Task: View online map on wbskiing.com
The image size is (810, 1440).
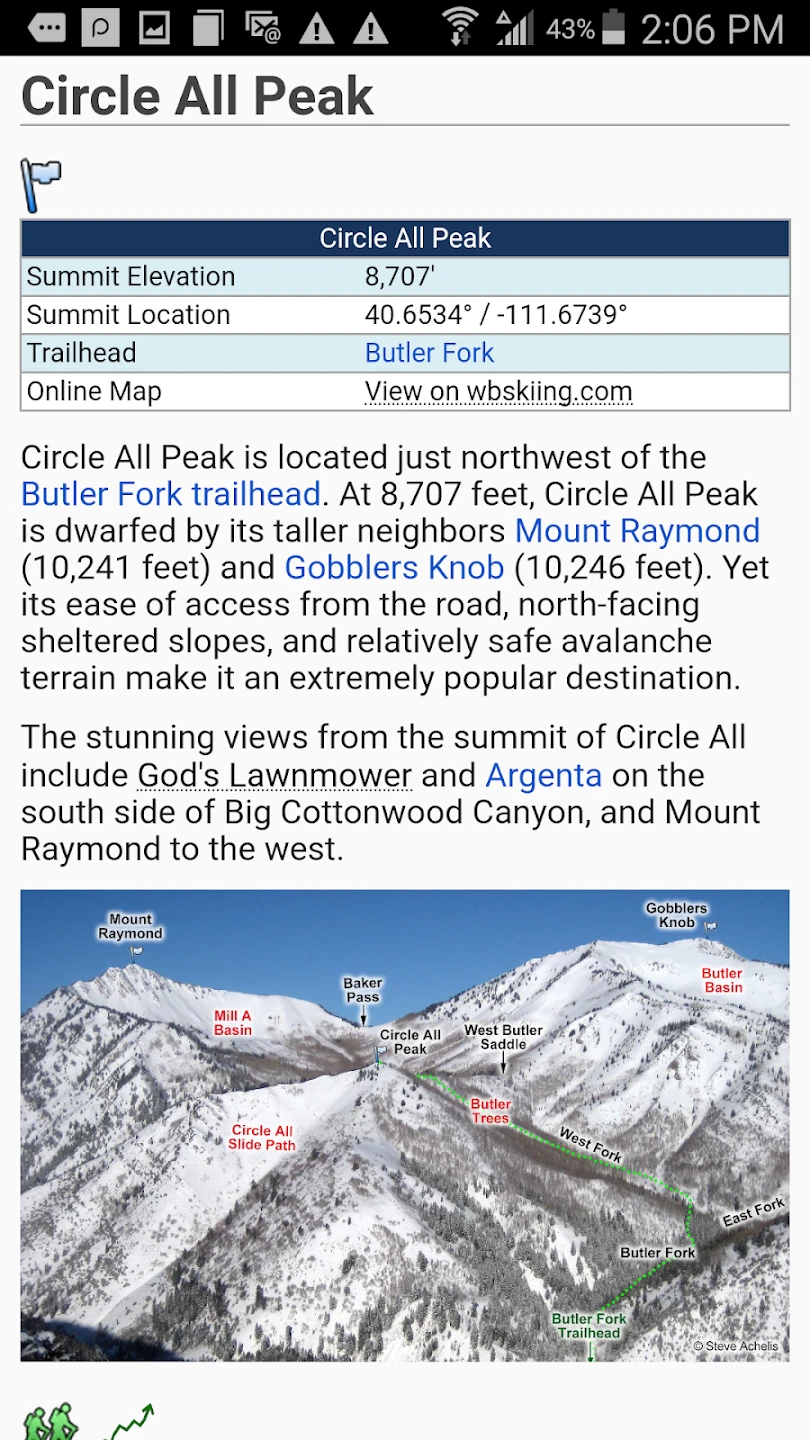Action: 498,391
